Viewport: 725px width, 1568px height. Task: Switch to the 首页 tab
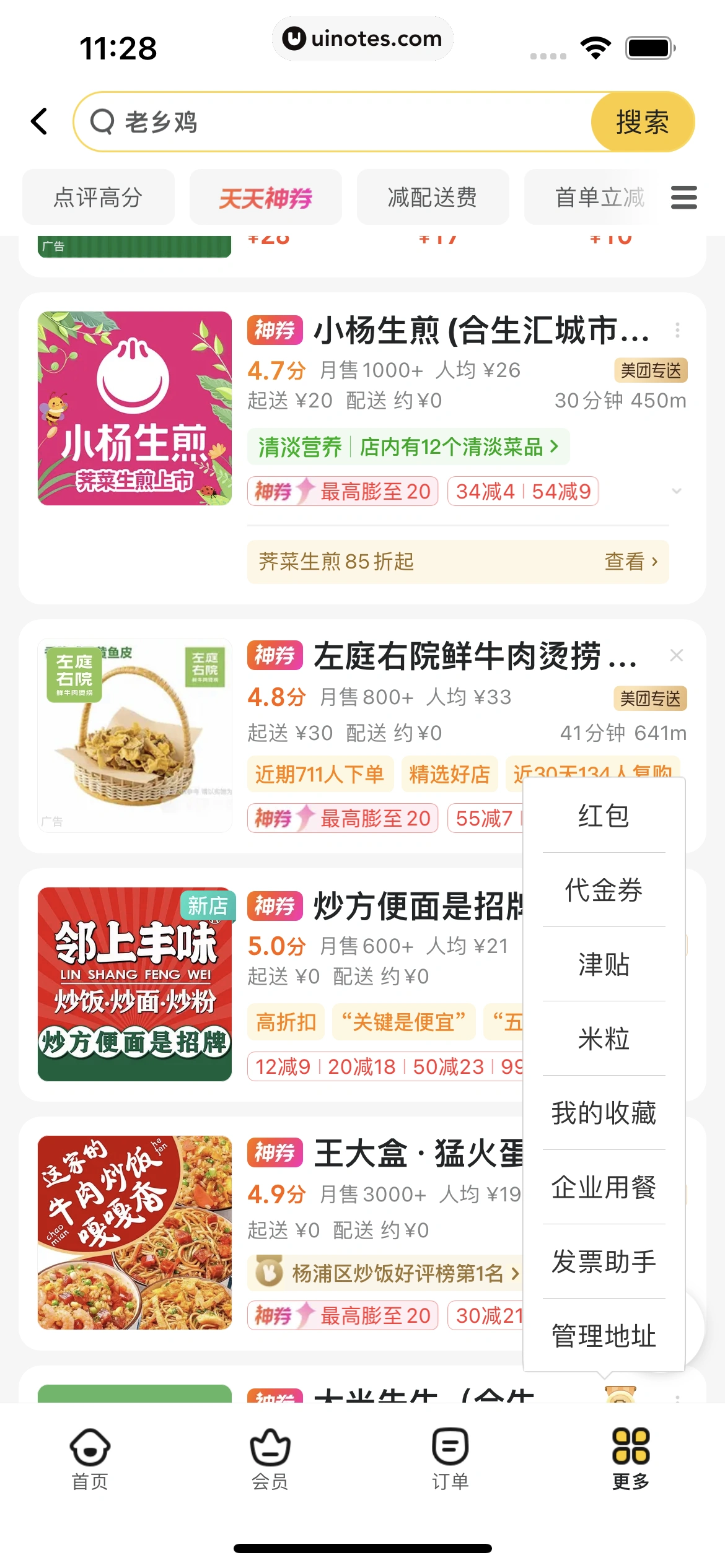click(x=90, y=1458)
